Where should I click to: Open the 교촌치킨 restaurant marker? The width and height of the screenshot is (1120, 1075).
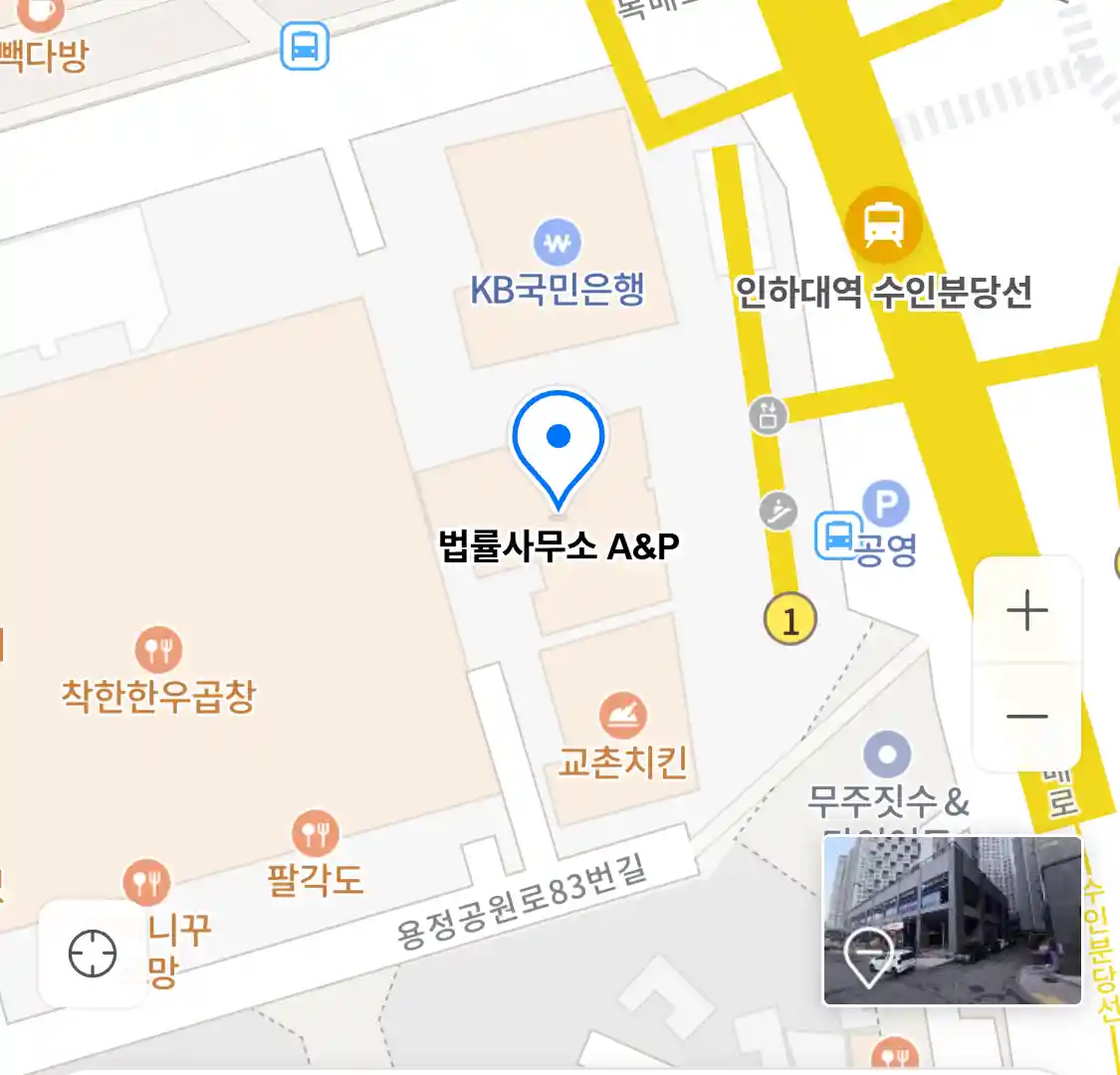623,716
